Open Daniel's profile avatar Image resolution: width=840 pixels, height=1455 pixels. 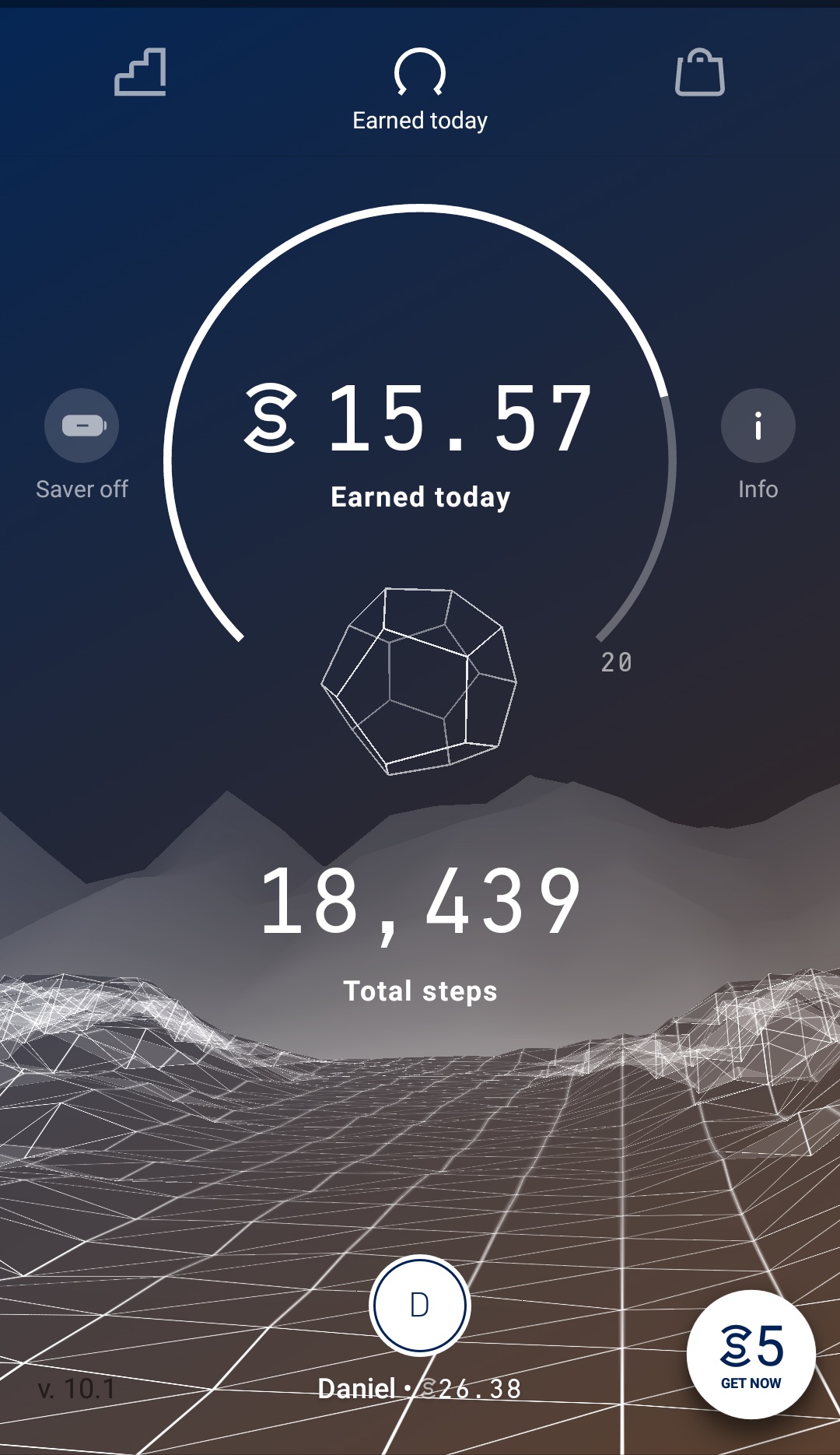pyautogui.click(x=420, y=1306)
